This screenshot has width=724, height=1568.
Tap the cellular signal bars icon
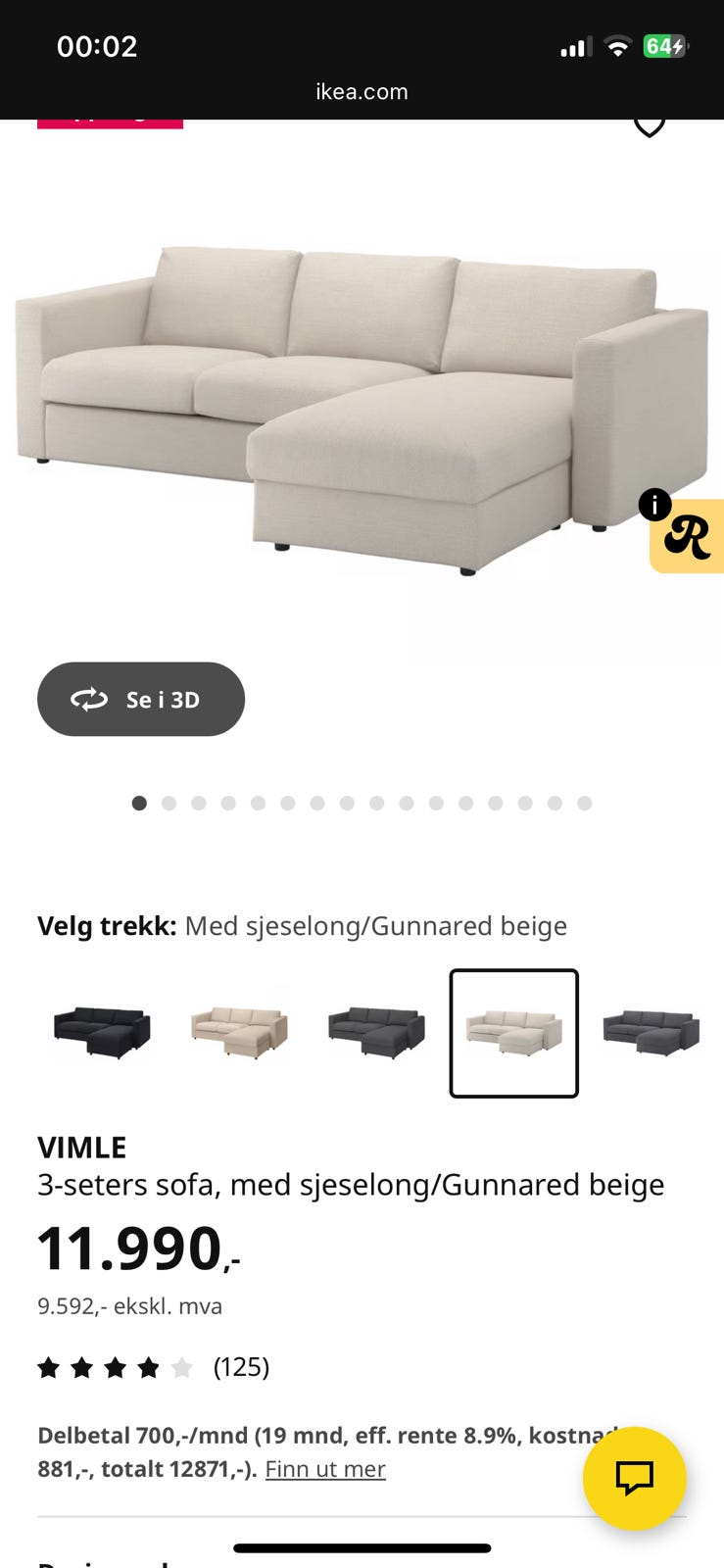pos(575,46)
